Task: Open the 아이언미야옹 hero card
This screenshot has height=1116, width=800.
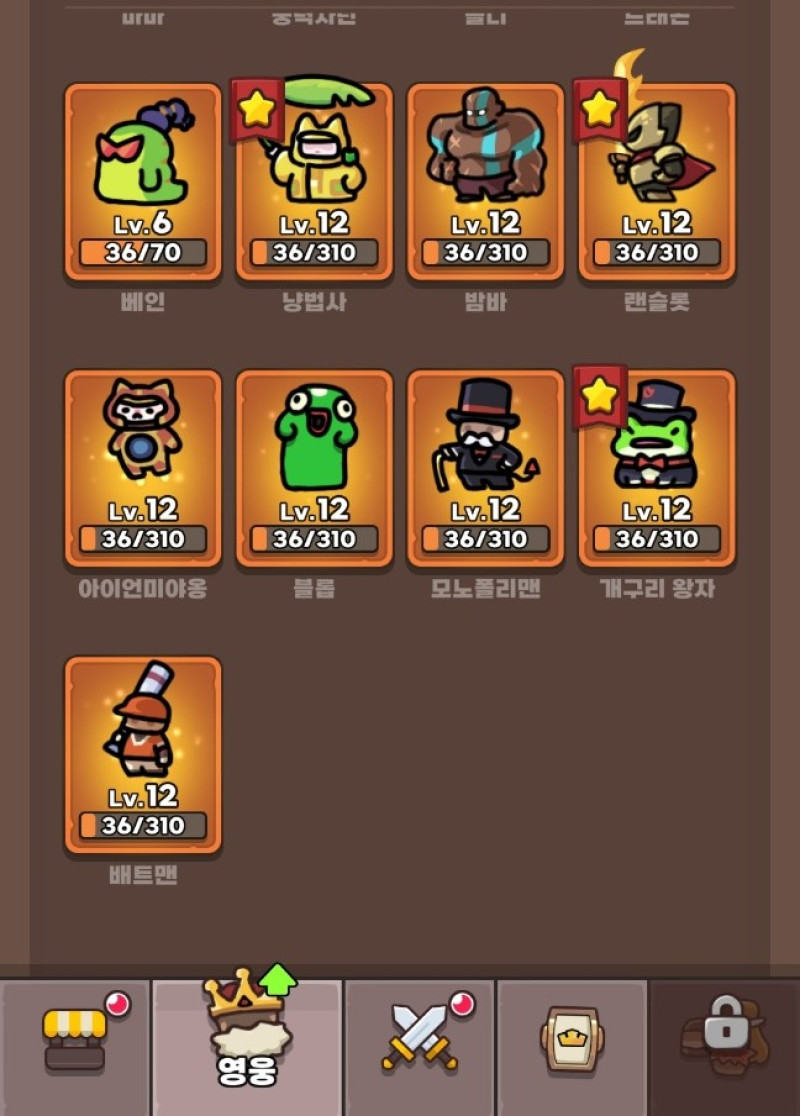Action: click(x=143, y=468)
